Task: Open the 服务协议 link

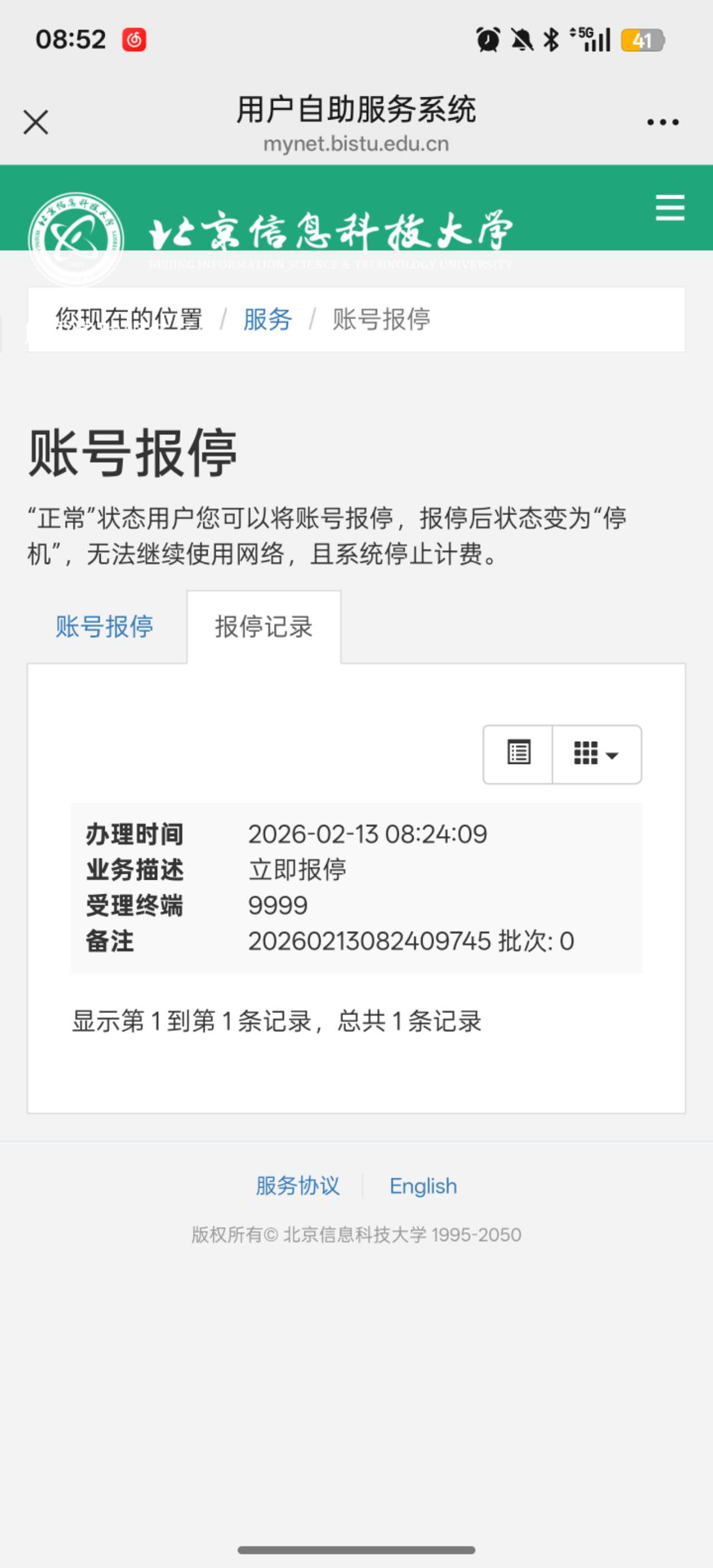Action: 297,1185
